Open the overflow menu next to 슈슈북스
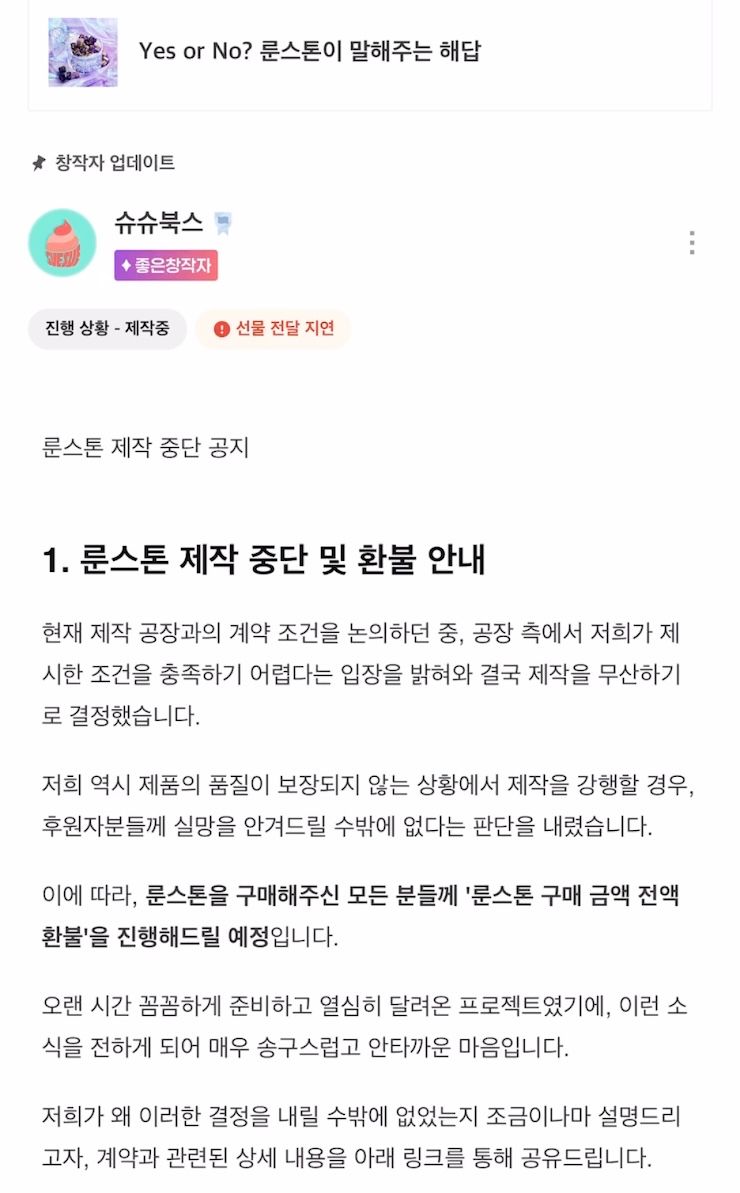 [692, 243]
